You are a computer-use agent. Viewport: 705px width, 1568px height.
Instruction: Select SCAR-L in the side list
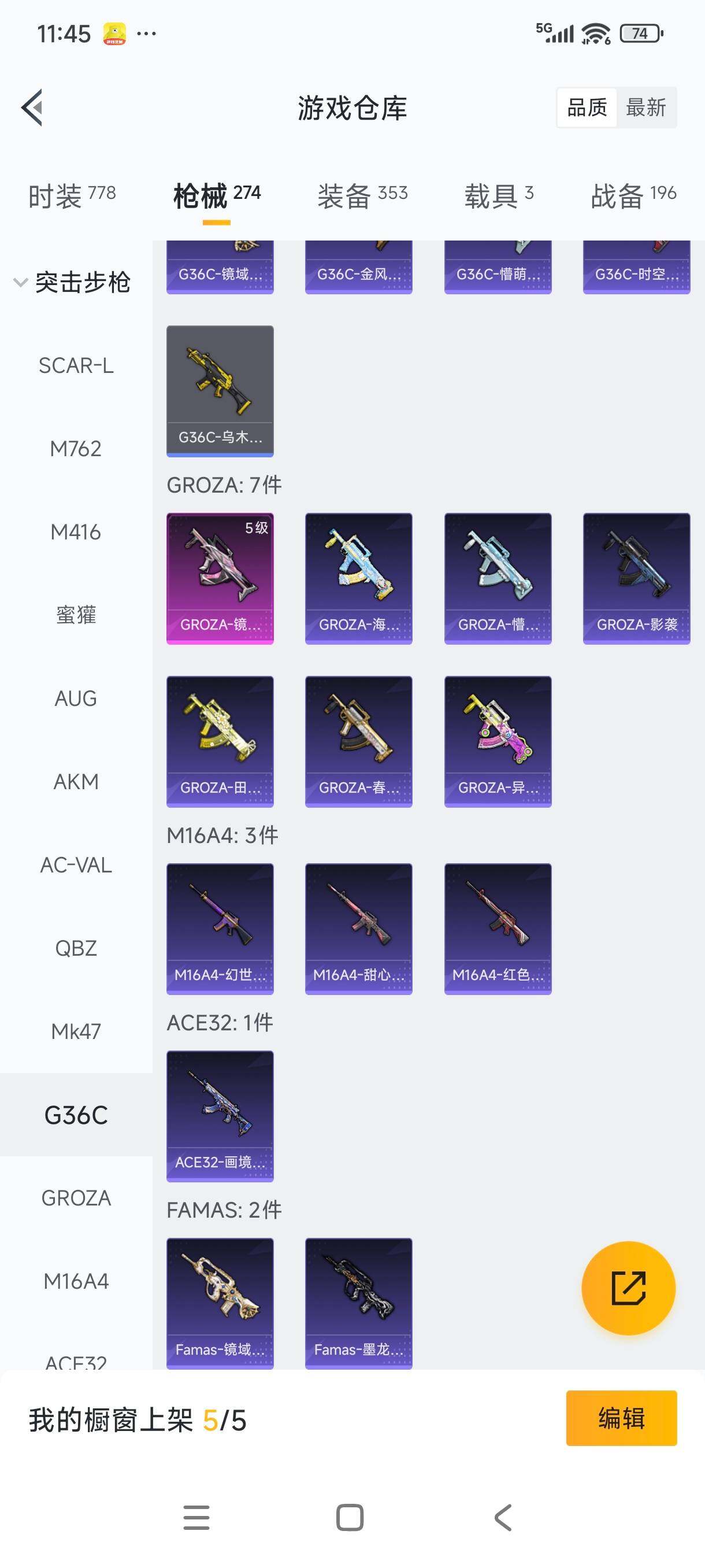click(x=76, y=365)
